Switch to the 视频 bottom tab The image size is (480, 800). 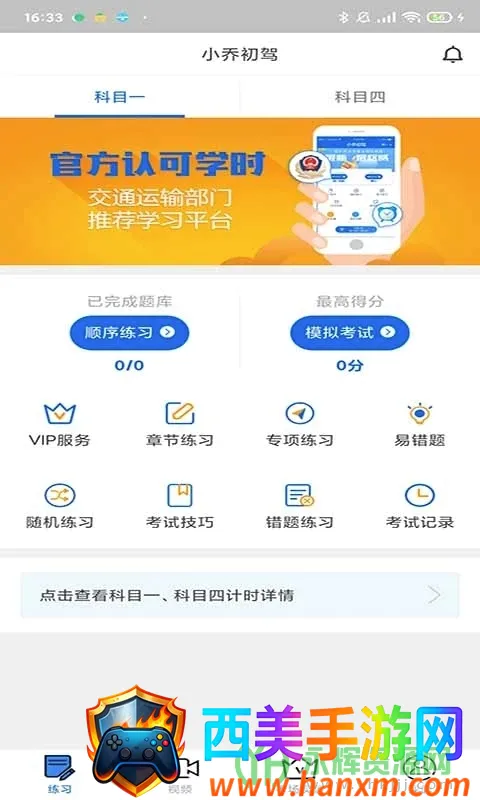pyautogui.click(x=180, y=774)
